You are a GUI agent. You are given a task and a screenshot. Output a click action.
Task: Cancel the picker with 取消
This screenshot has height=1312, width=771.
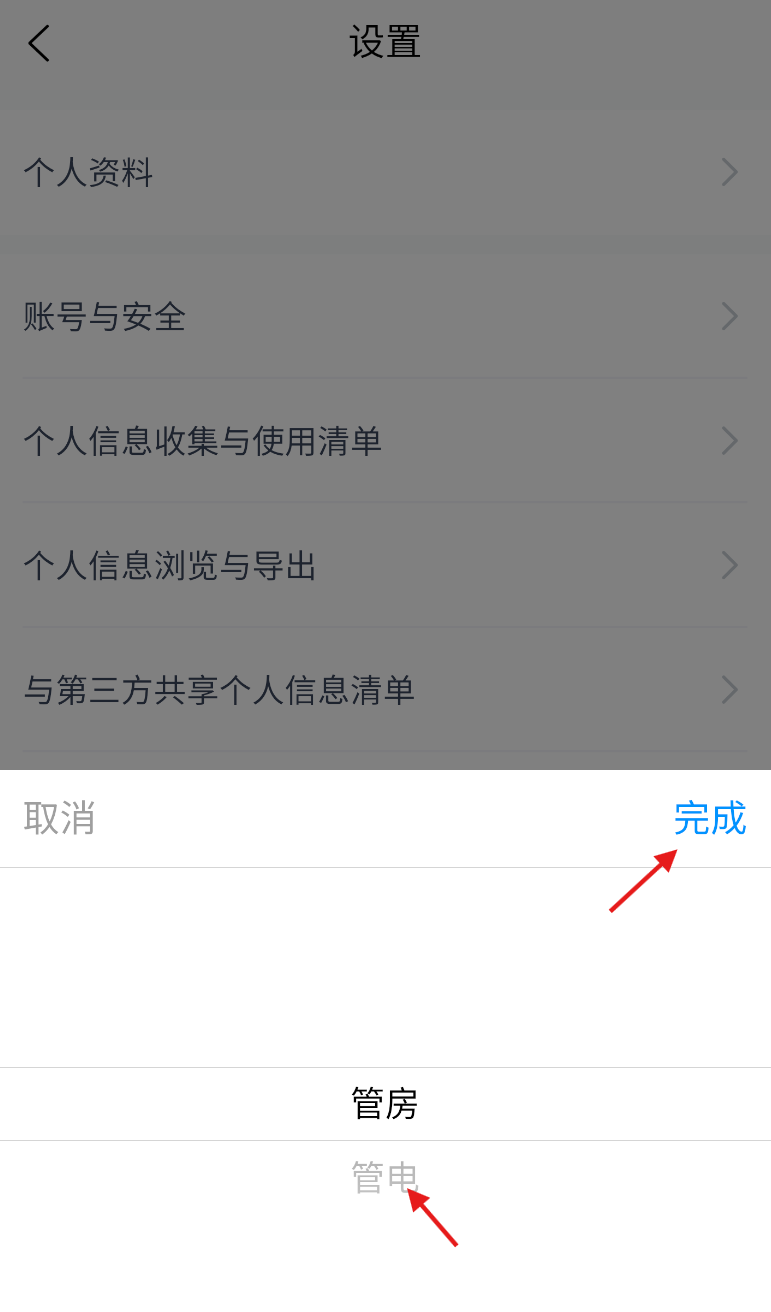(59, 818)
